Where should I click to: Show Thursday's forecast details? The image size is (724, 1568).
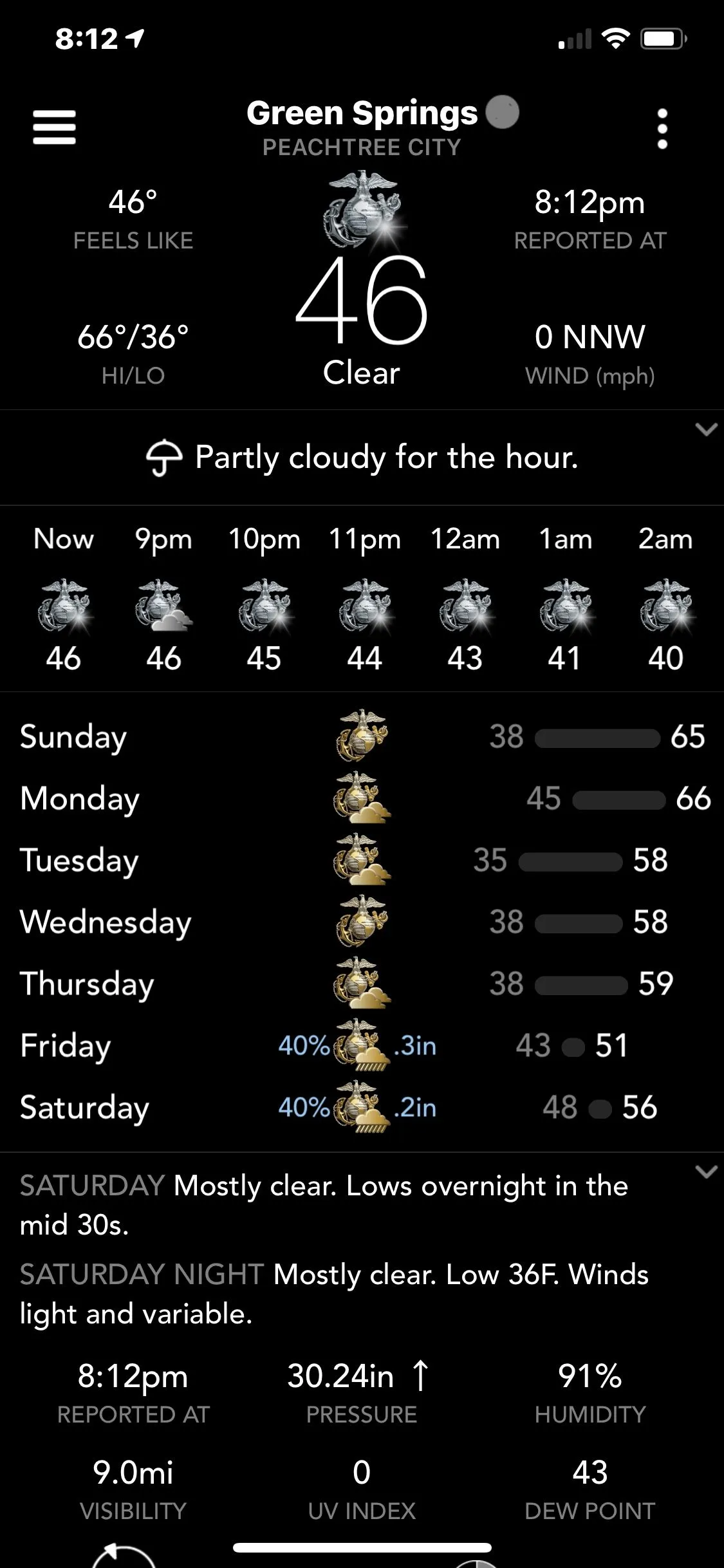click(x=362, y=984)
